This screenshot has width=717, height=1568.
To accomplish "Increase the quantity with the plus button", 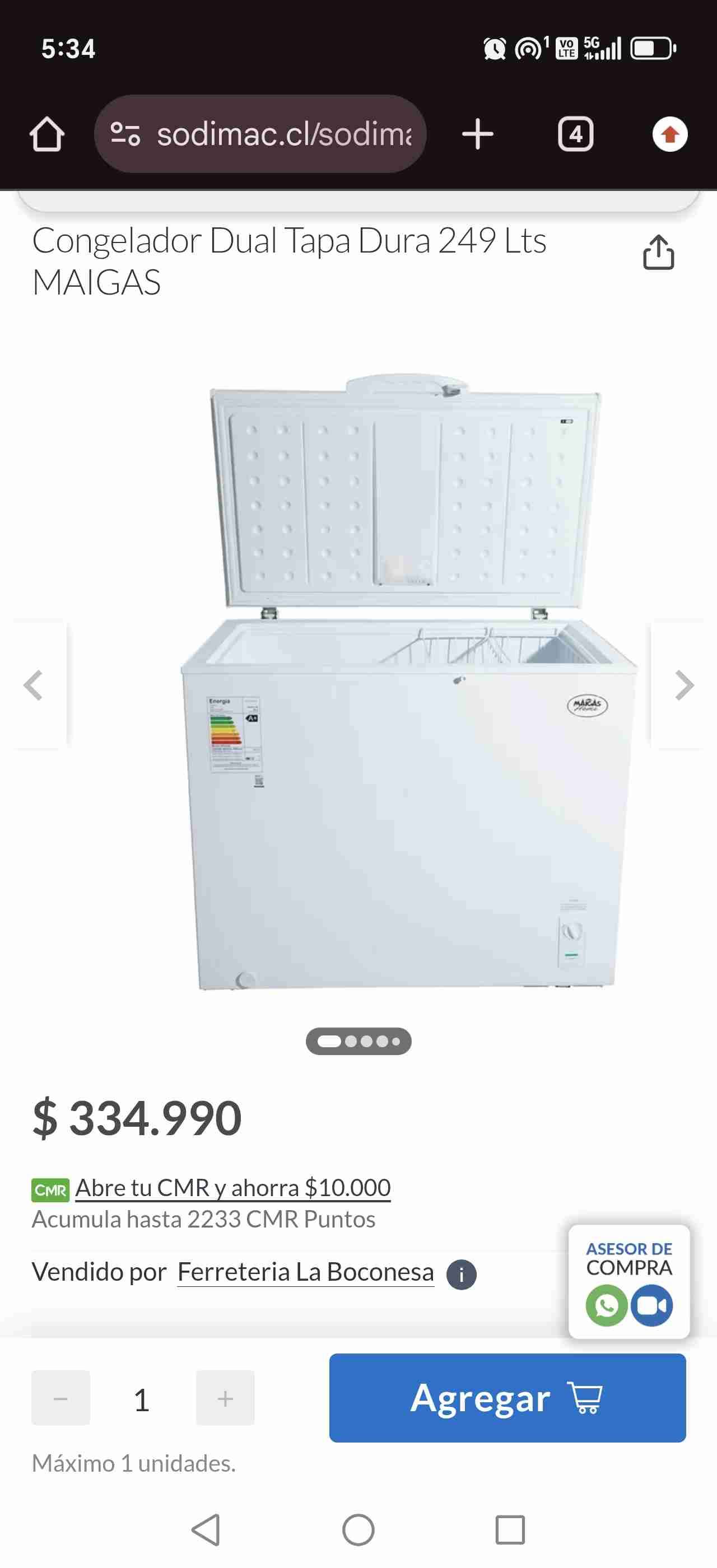I will [225, 1398].
